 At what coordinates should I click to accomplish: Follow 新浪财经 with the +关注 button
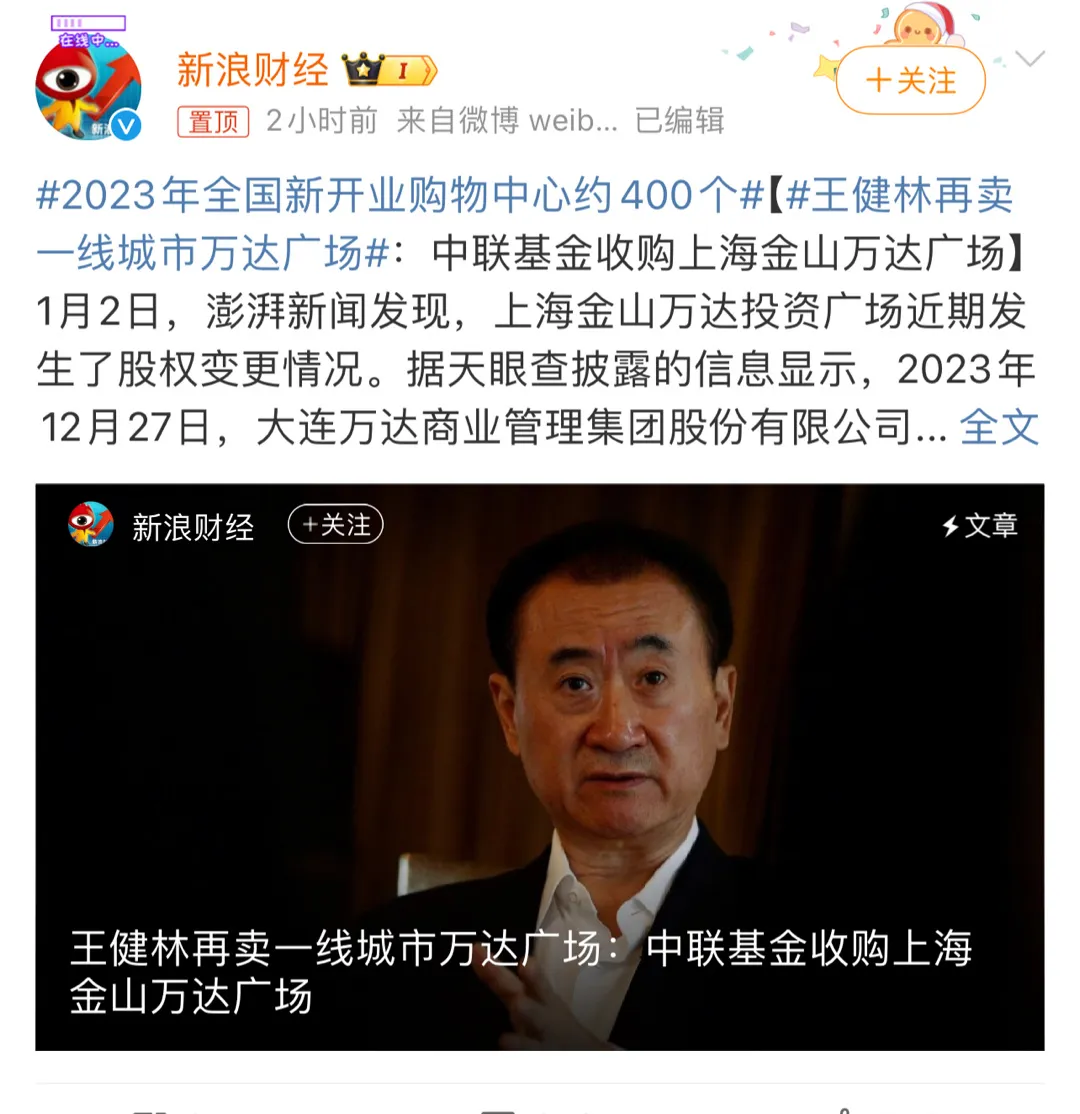(910, 81)
